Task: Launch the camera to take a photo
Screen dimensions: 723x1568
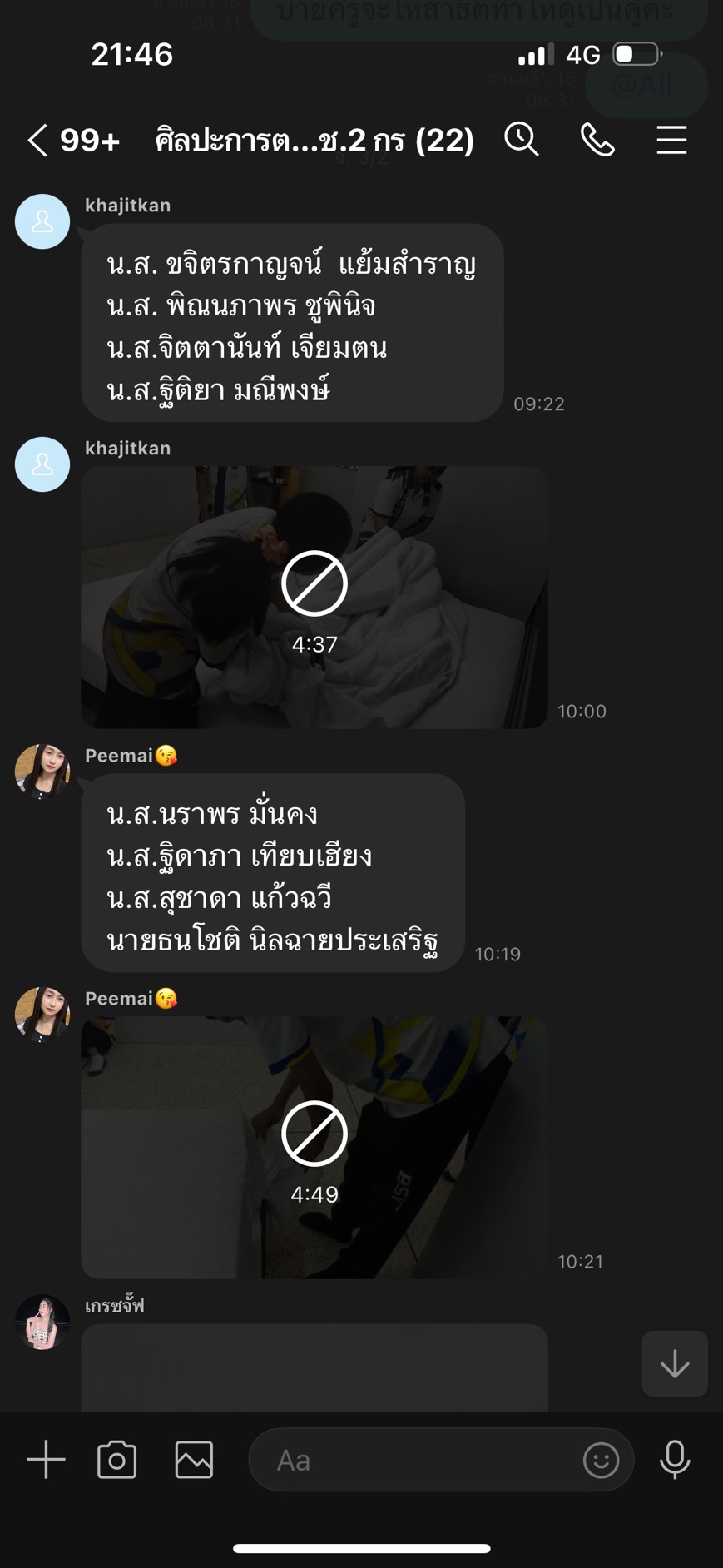Action: click(117, 1460)
